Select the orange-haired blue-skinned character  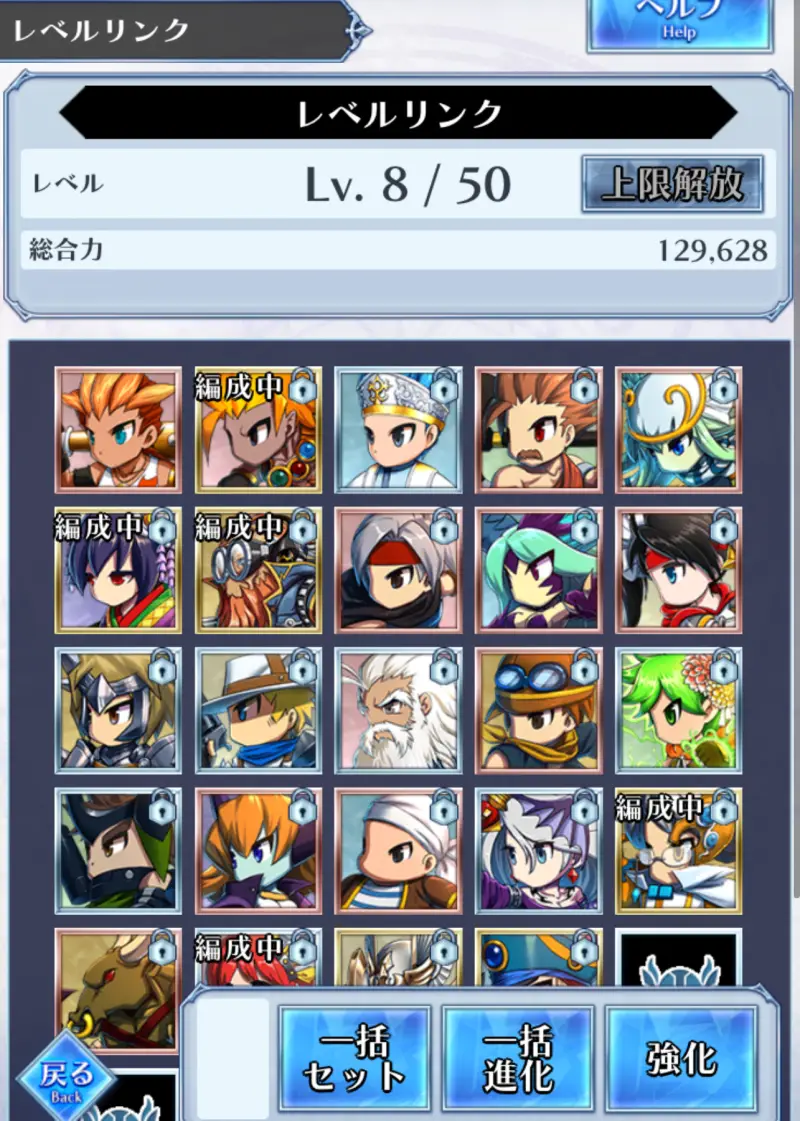258,850
